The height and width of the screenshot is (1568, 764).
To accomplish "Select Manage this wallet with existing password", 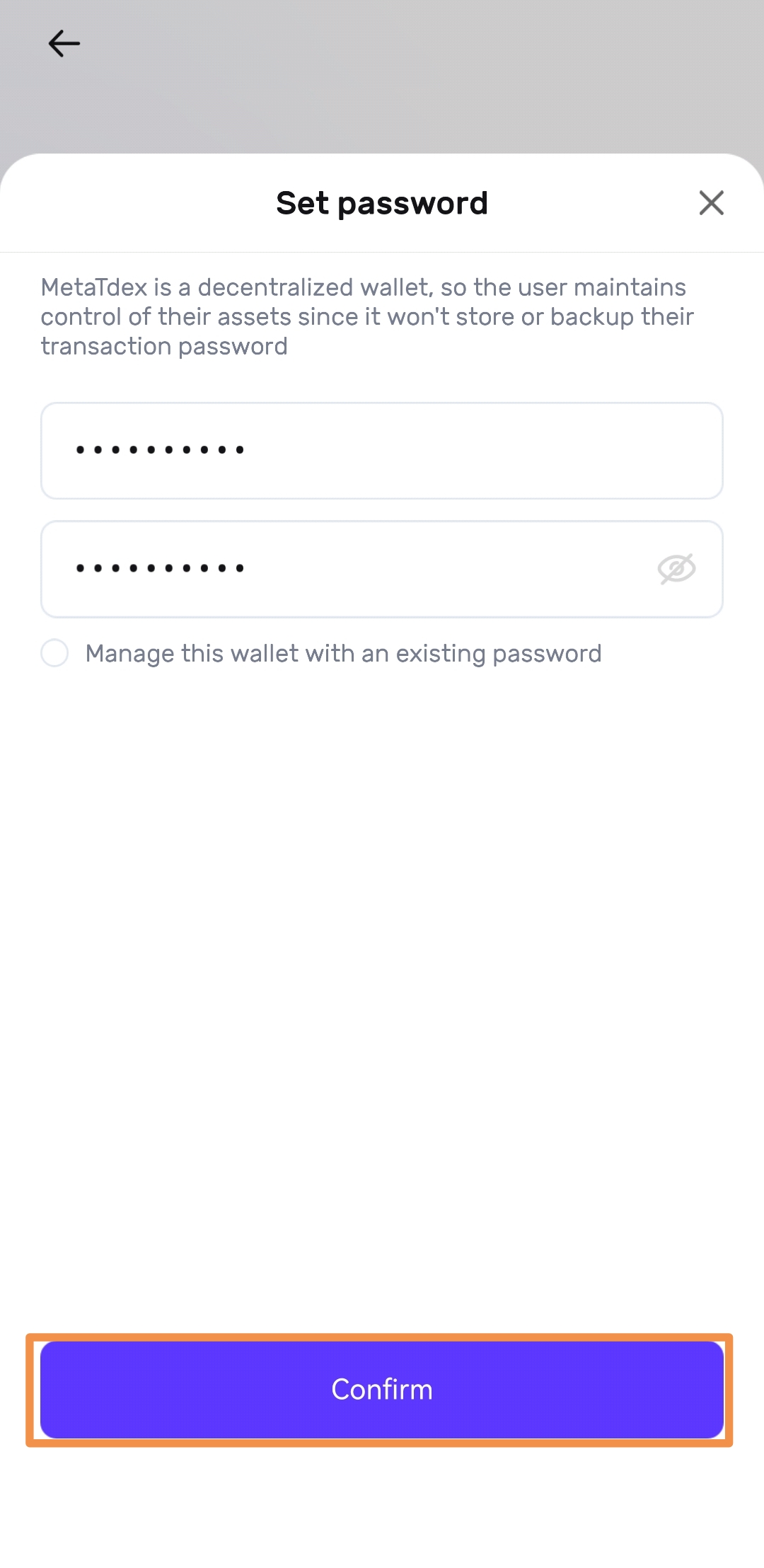I will click(55, 653).
